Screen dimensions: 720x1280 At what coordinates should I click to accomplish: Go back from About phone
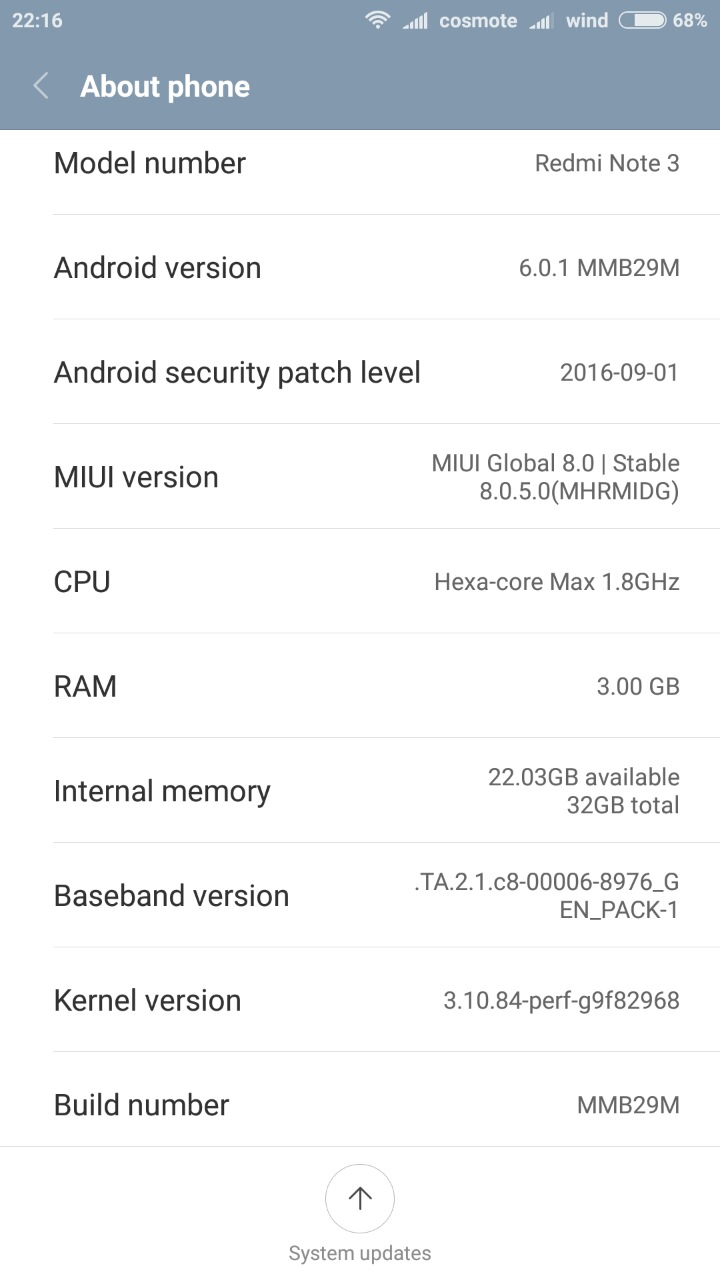(x=41, y=87)
